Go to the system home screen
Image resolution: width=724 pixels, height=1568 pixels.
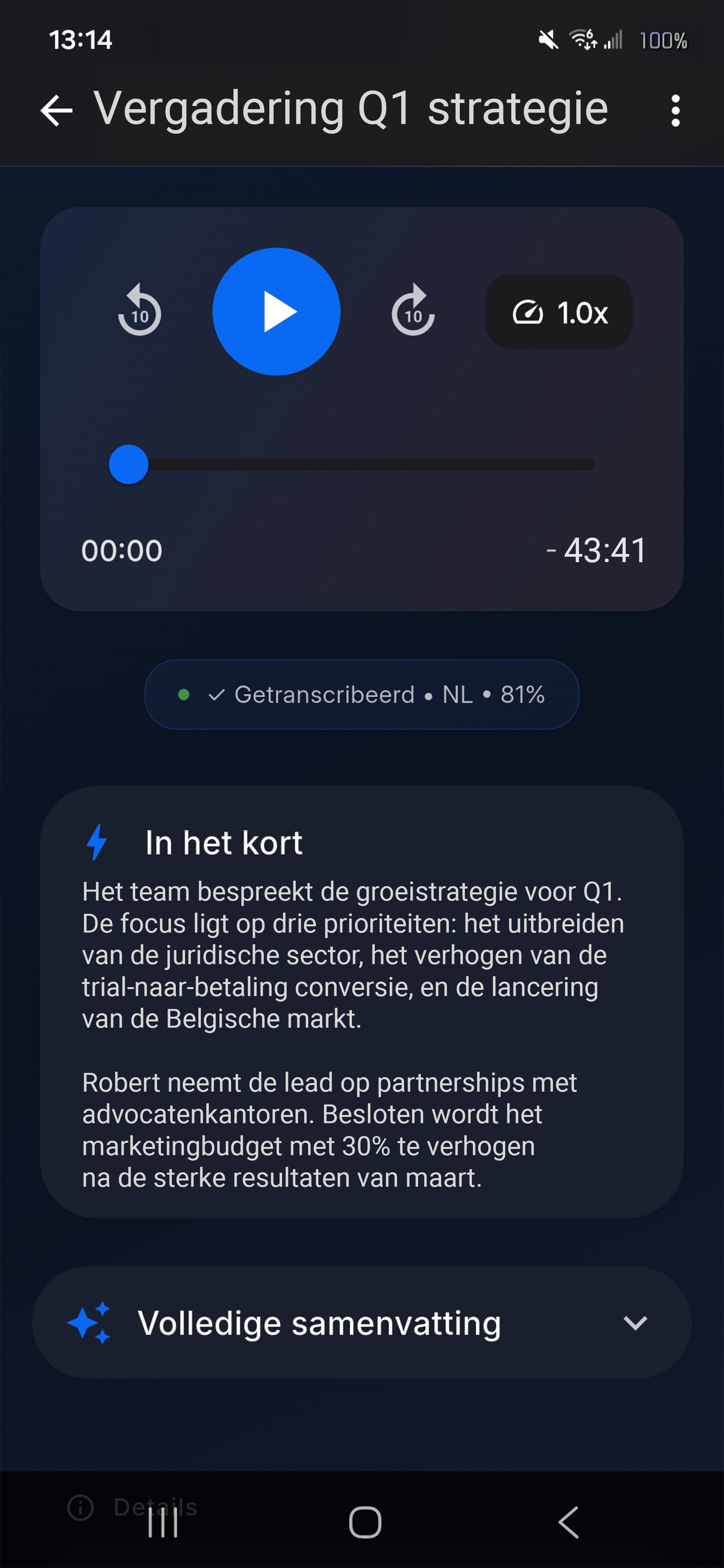click(365, 1523)
